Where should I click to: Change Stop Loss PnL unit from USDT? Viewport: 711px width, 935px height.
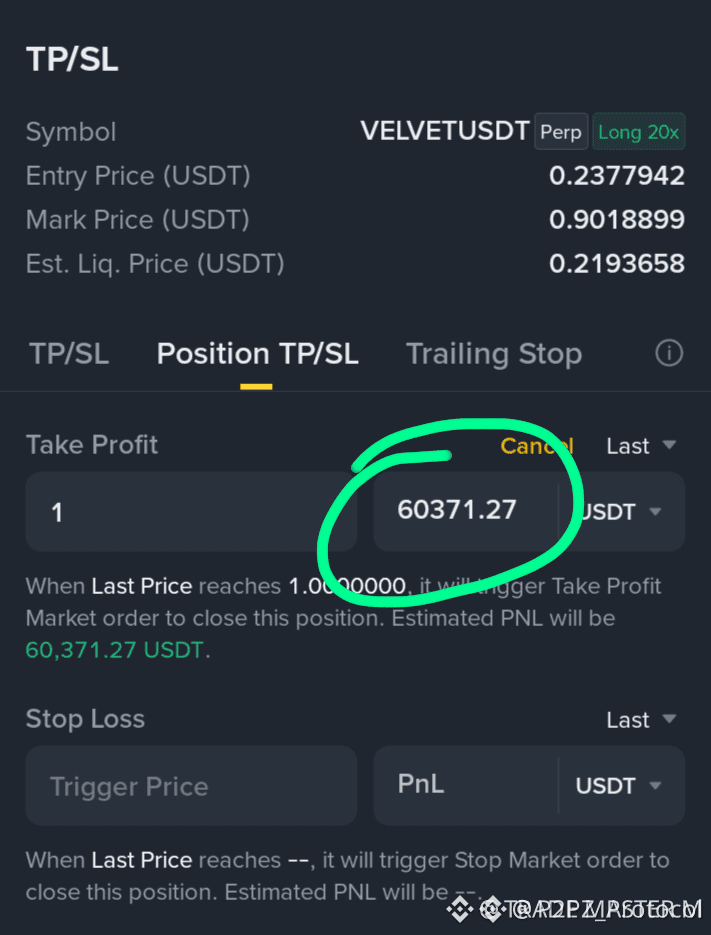pyautogui.click(x=621, y=785)
